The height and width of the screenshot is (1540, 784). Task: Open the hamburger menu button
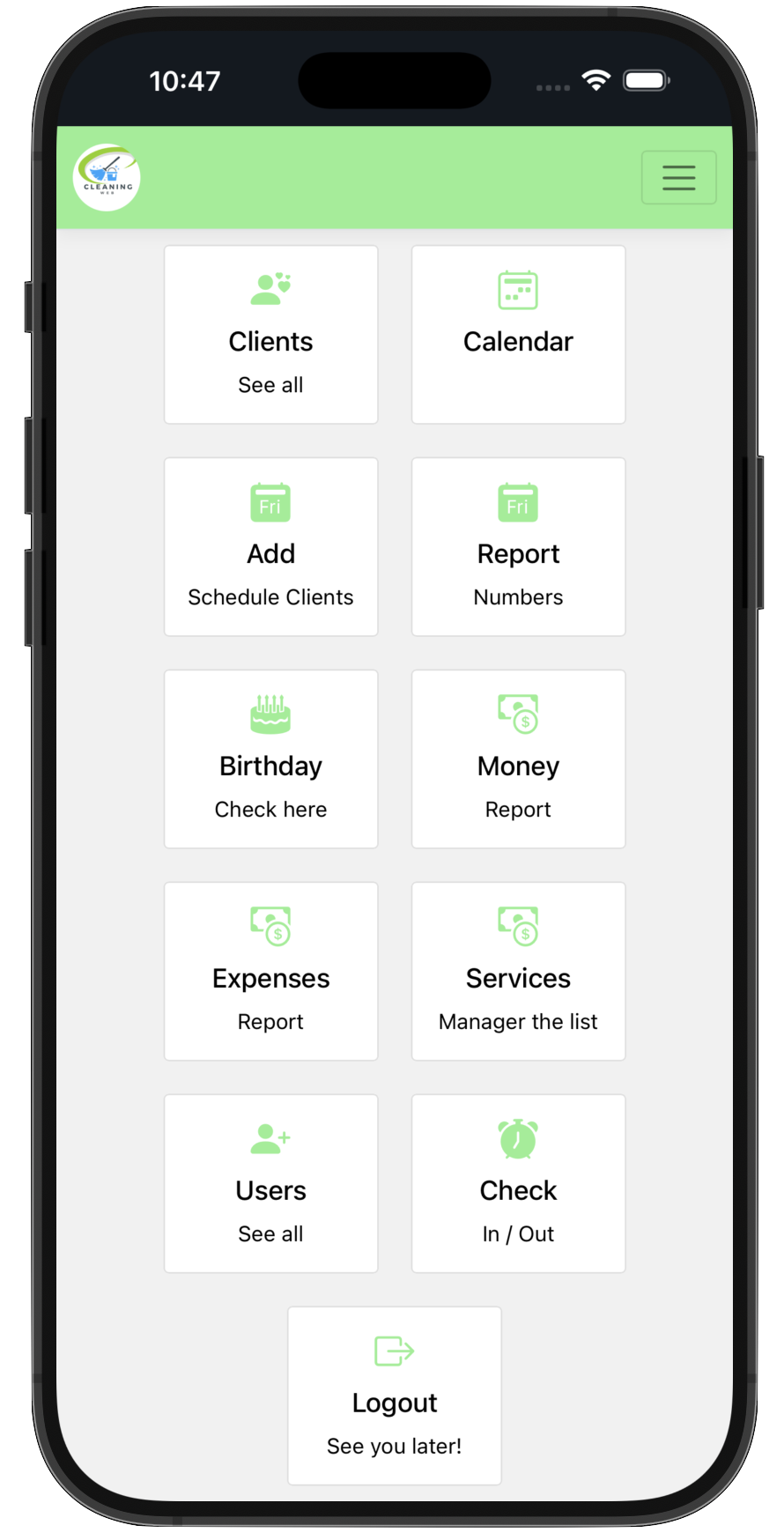[678, 178]
